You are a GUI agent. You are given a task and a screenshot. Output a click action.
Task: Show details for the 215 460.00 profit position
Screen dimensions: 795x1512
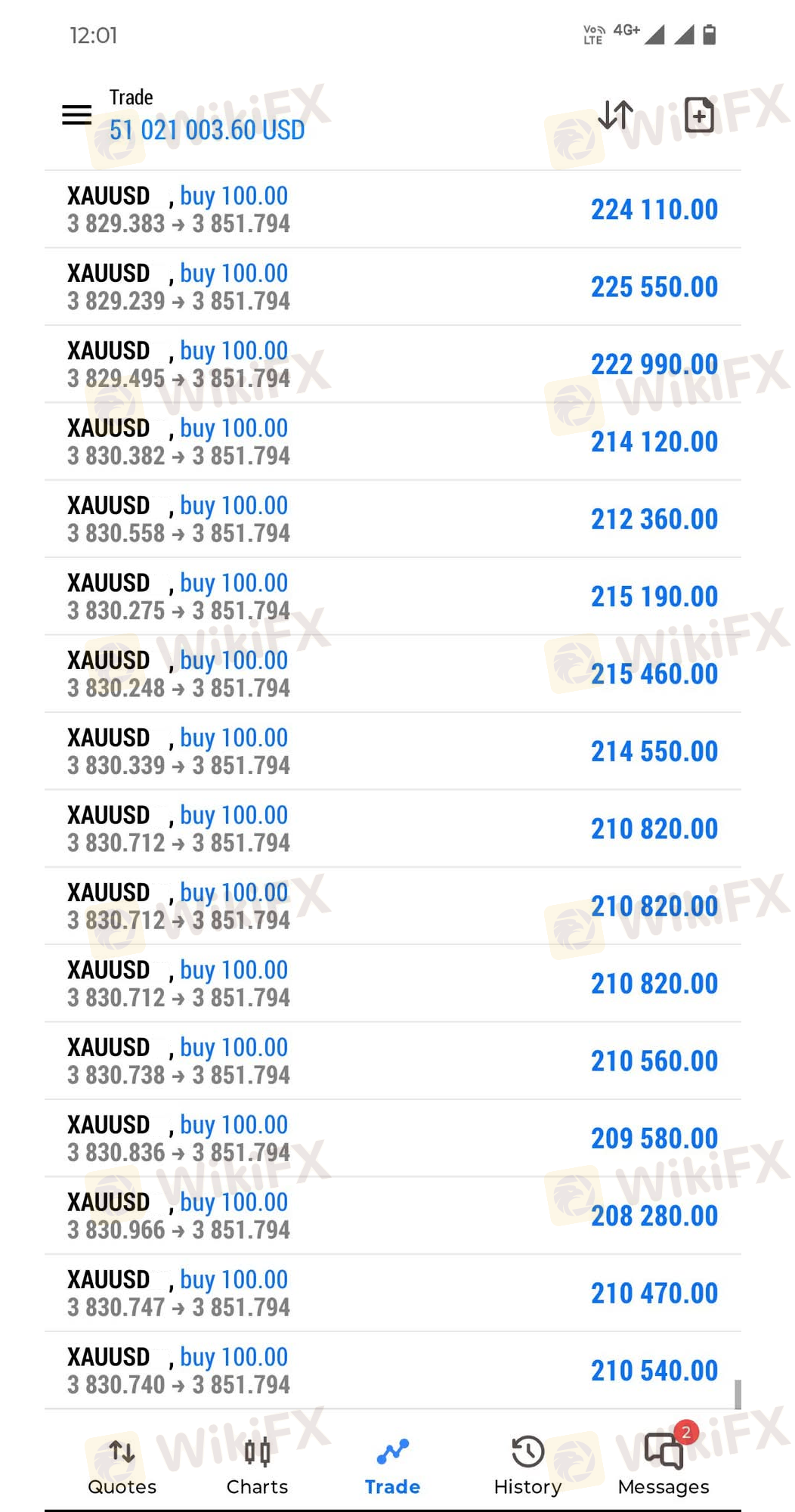(392, 674)
